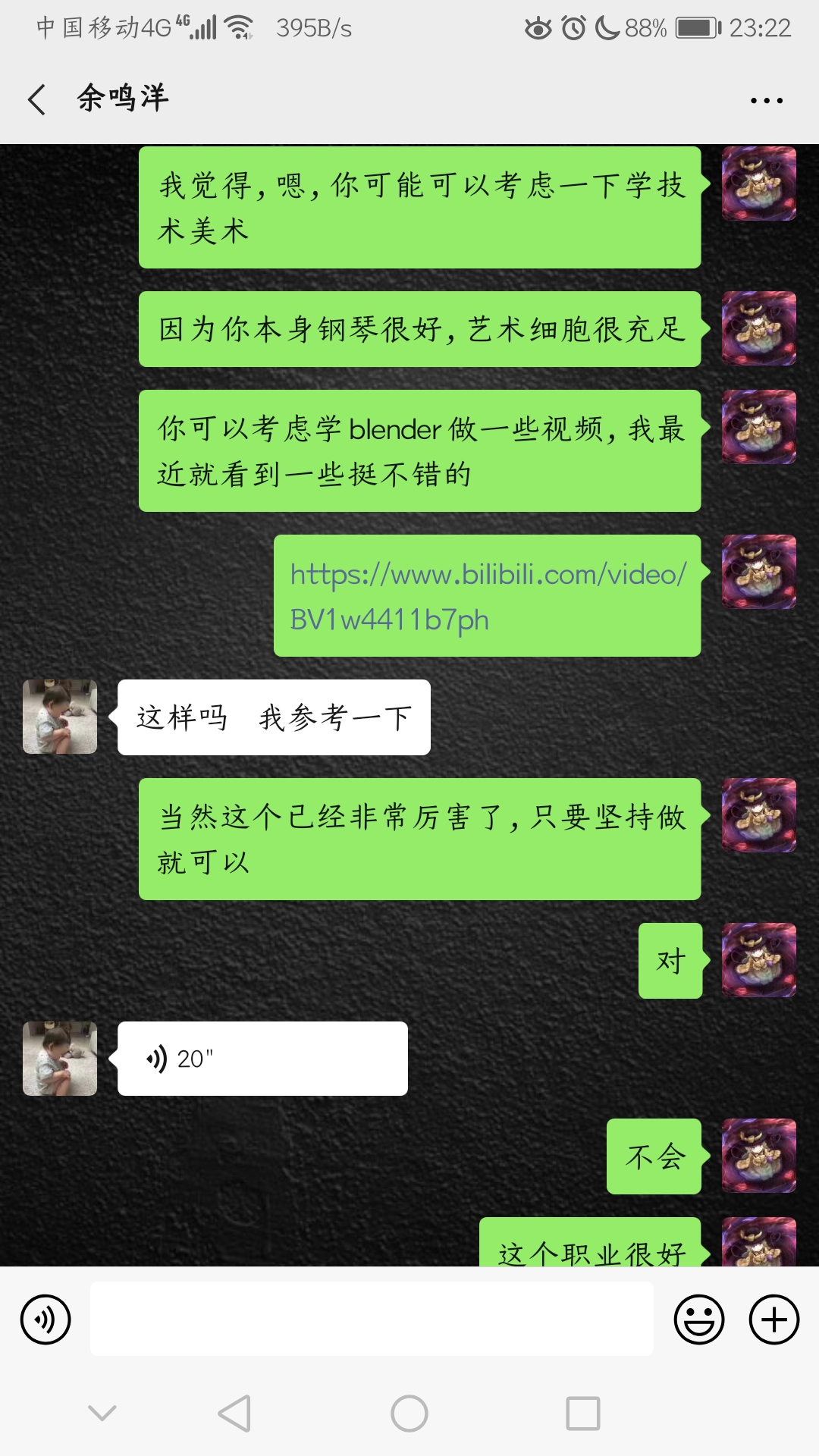Viewport: 819px width, 1456px height.
Task: Switch to voice input mode
Action: point(45,1319)
